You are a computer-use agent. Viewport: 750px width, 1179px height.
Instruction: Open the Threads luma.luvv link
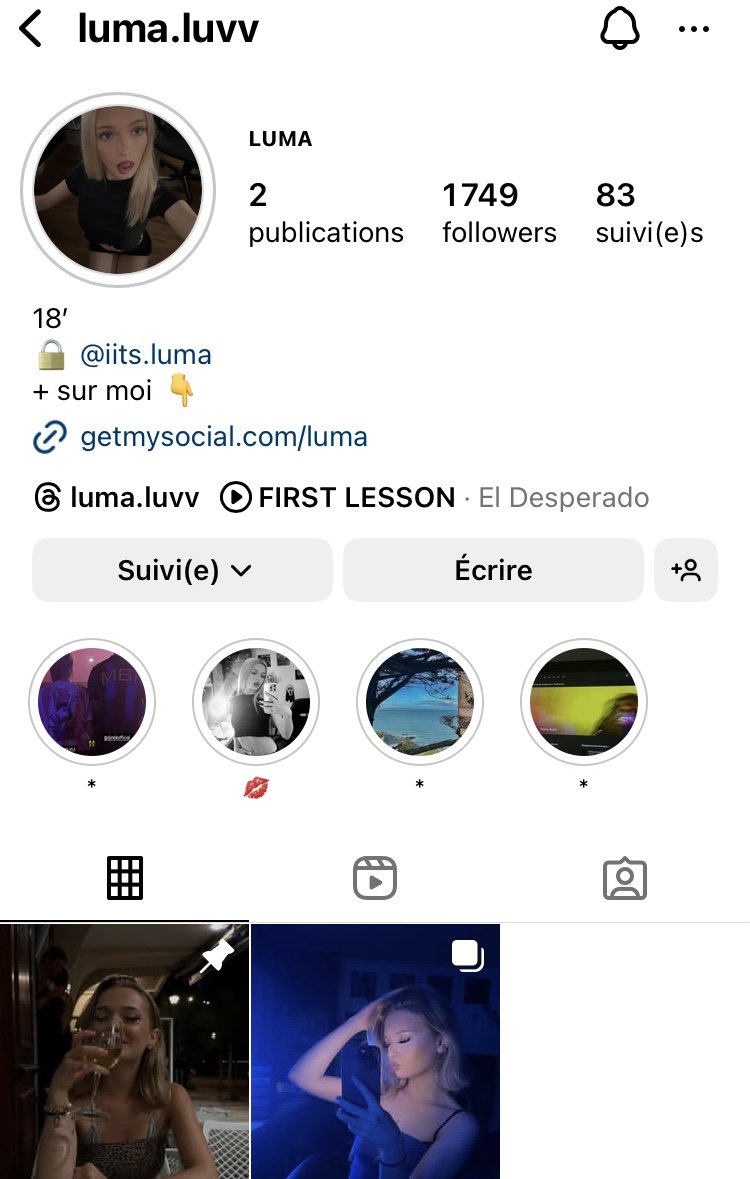pyautogui.click(x=116, y=497)
